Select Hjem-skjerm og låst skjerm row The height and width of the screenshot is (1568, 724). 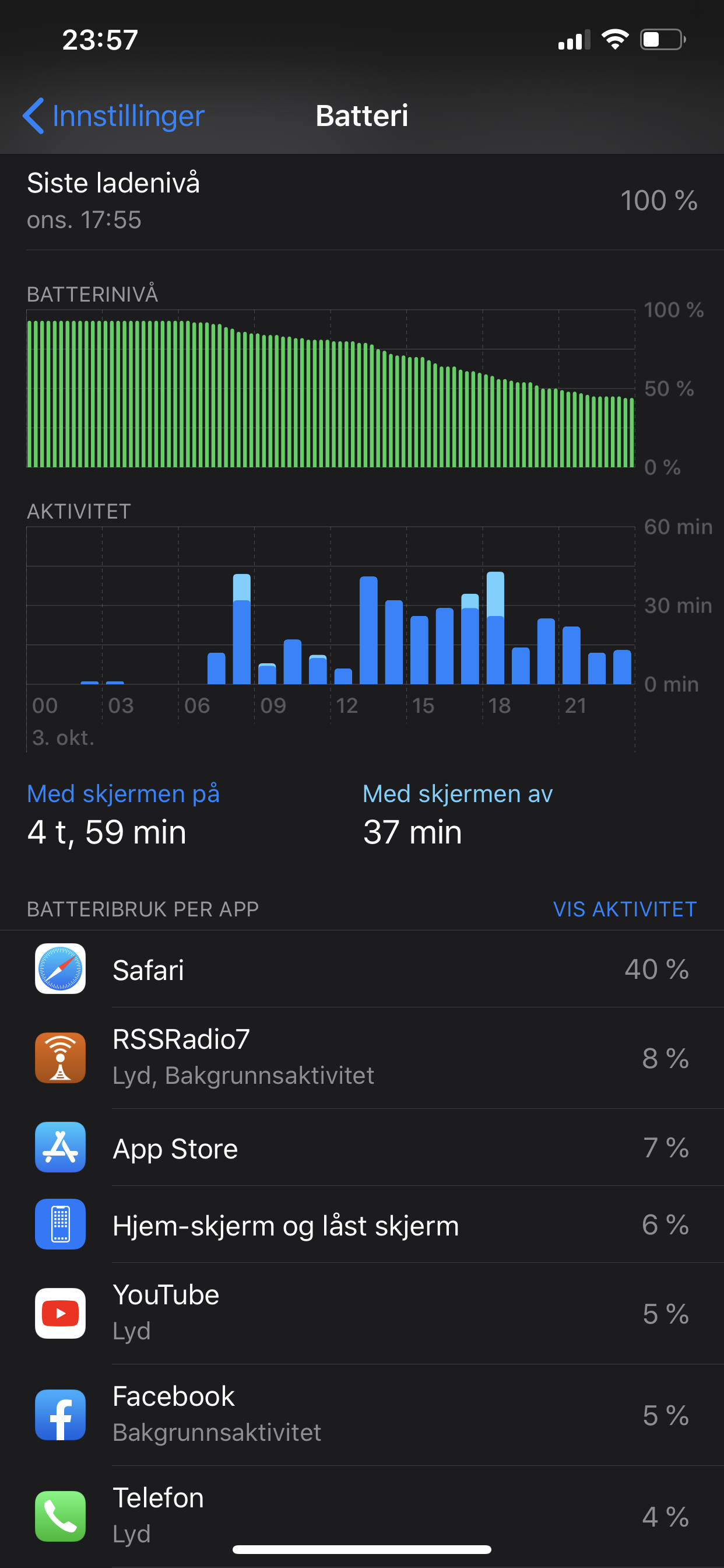click(x=362, y=1224)
